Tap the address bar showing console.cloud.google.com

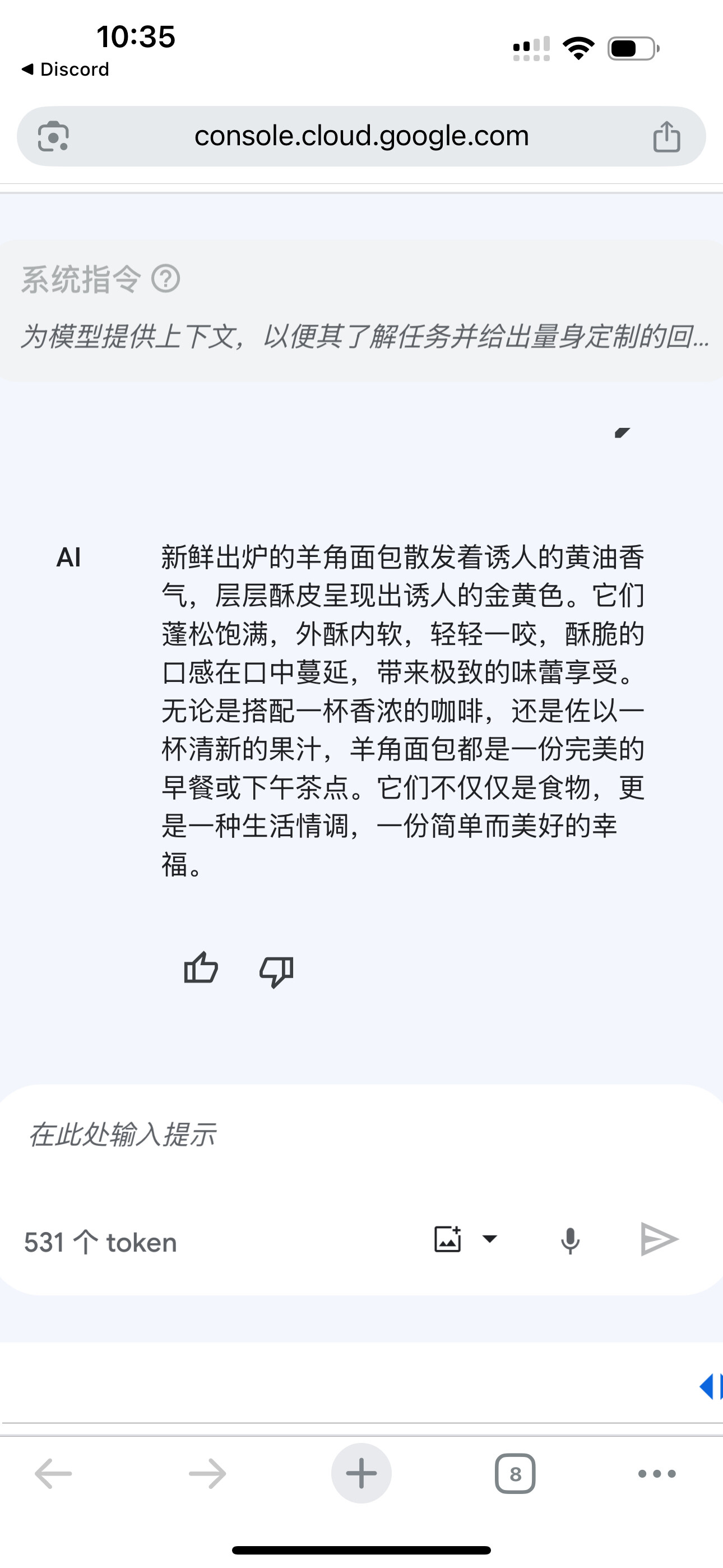(x=361, y=136)
